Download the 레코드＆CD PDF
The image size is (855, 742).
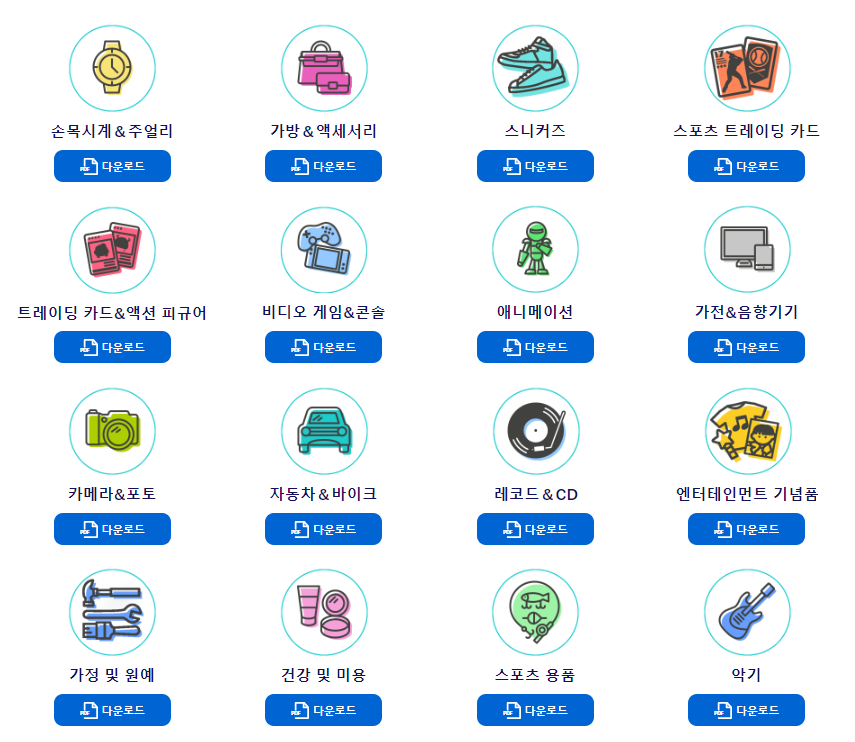tap(535, 529)
